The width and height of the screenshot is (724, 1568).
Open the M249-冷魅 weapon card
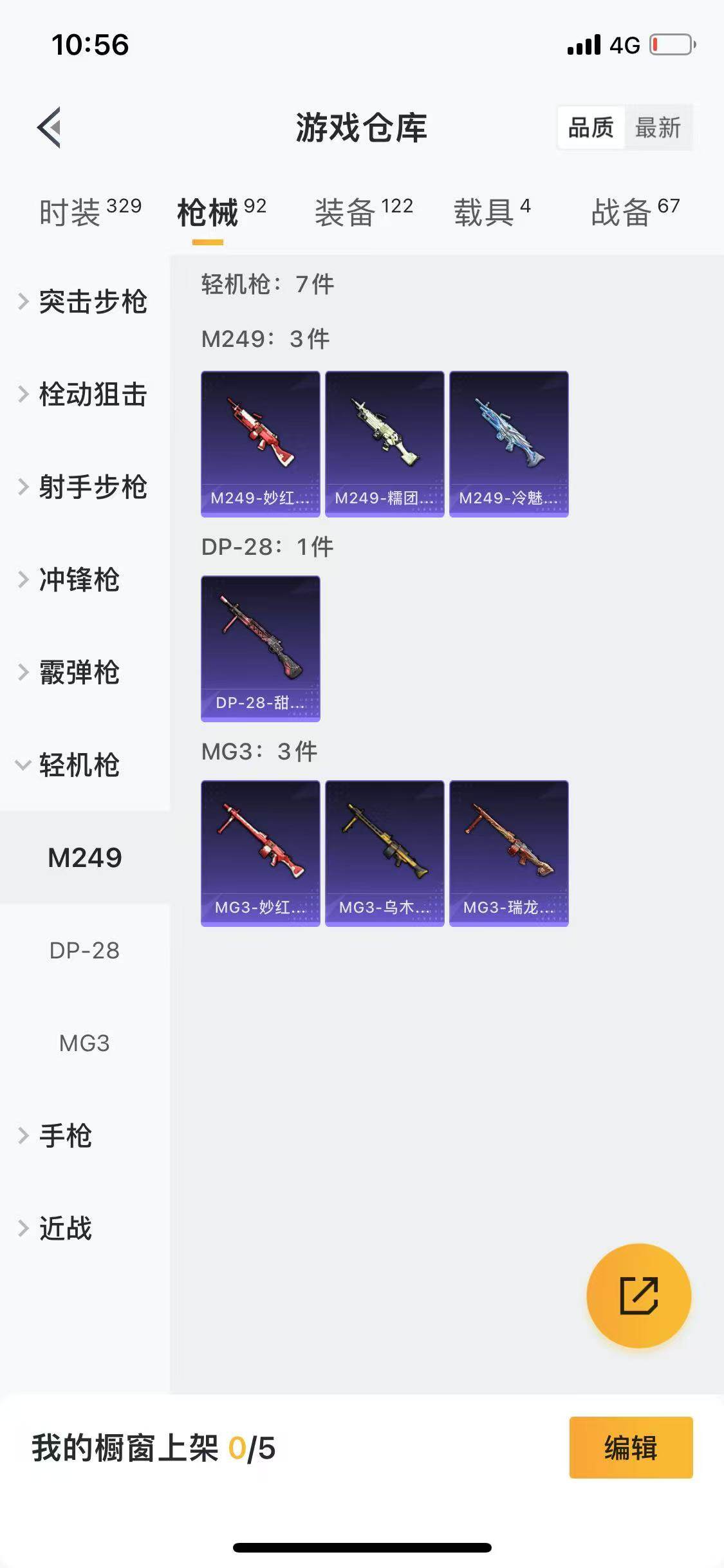[x=509, y=442]
